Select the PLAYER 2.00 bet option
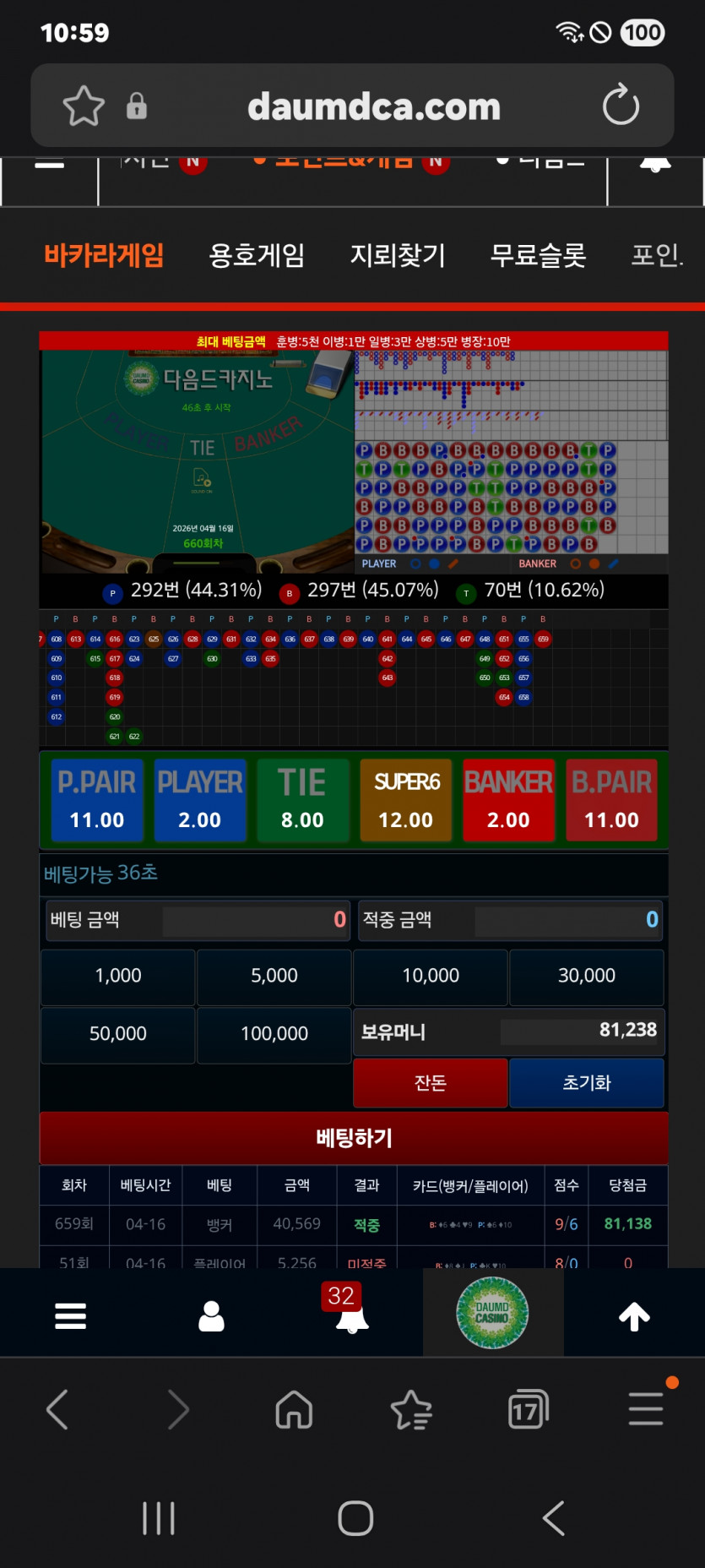This screenshot has height=1568, width=705. coord(200,799)
